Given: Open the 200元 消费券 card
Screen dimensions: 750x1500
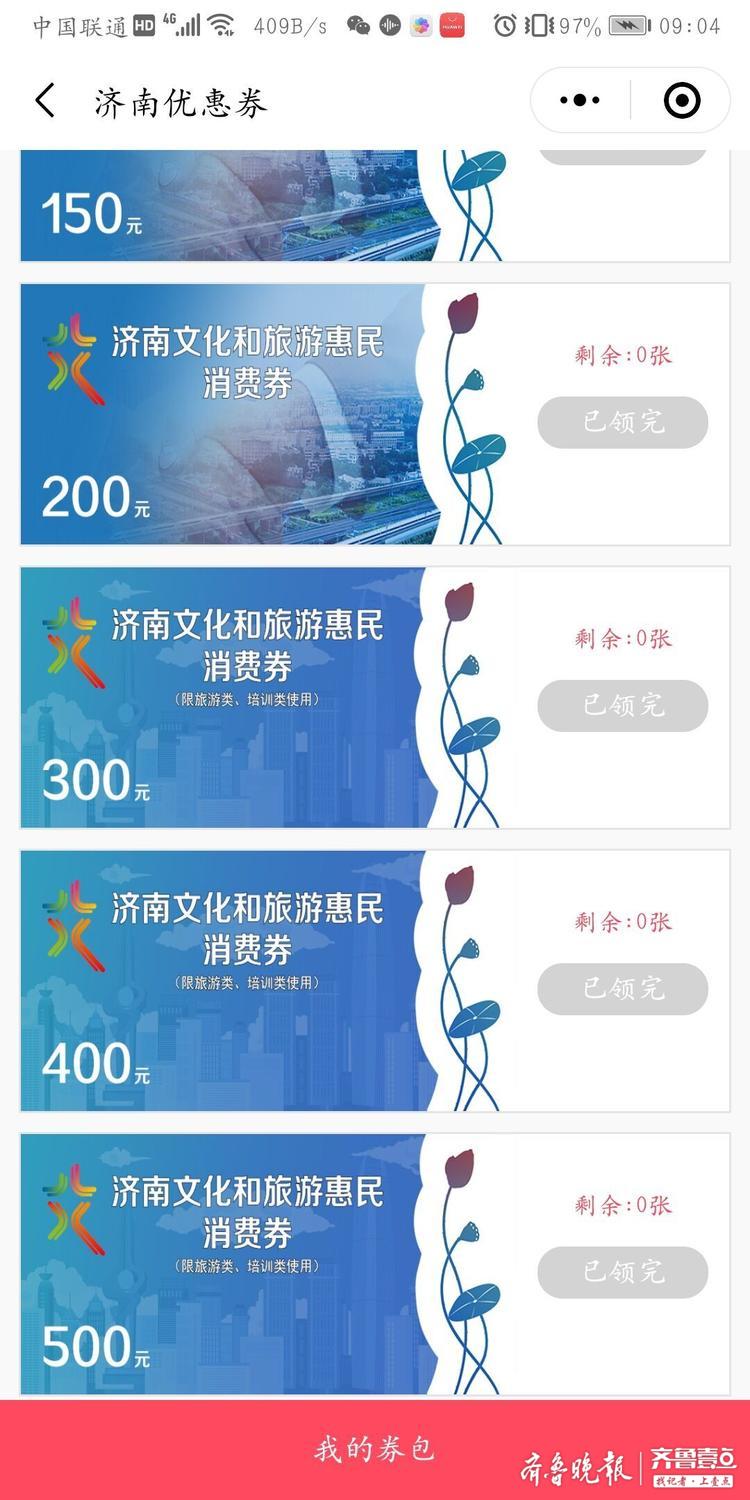Looking at the screenshot, I should point(230,414).
